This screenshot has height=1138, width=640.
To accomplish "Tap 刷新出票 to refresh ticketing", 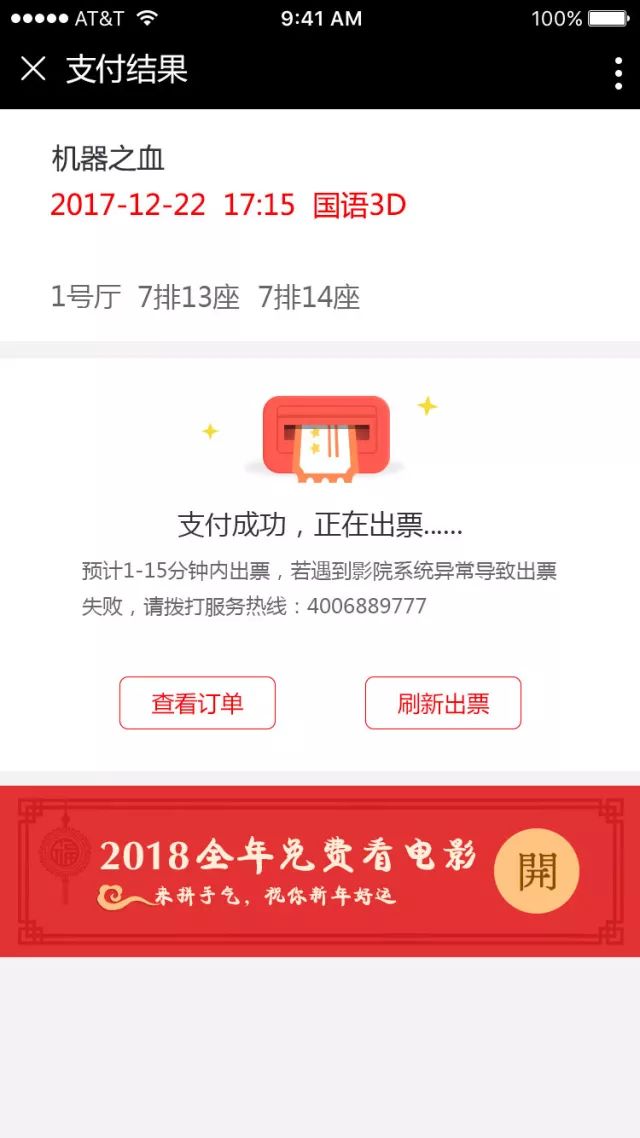I will (442, 703).
